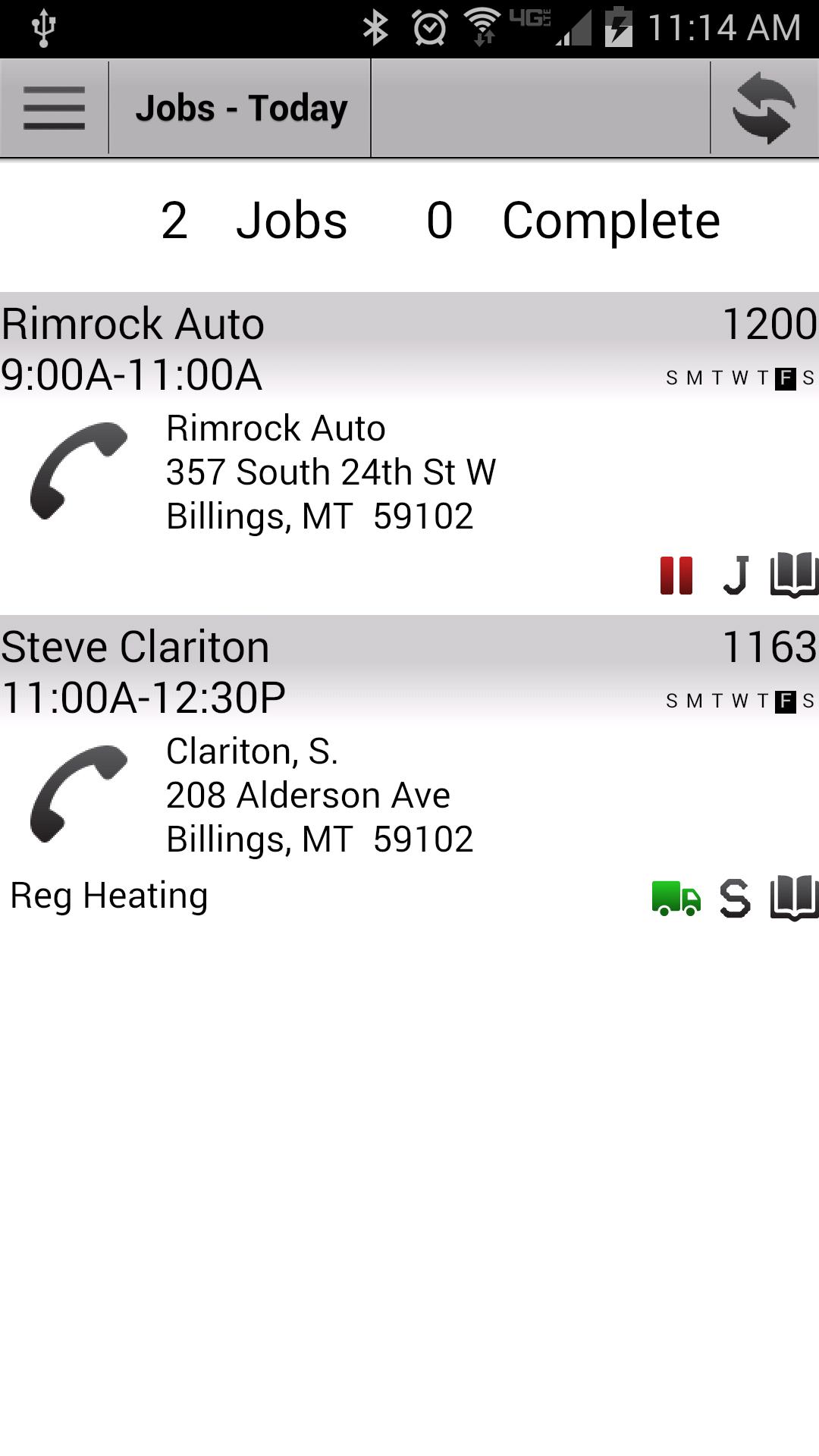Refresh the jobs list

pyautogui.click(x=764, y=108)
